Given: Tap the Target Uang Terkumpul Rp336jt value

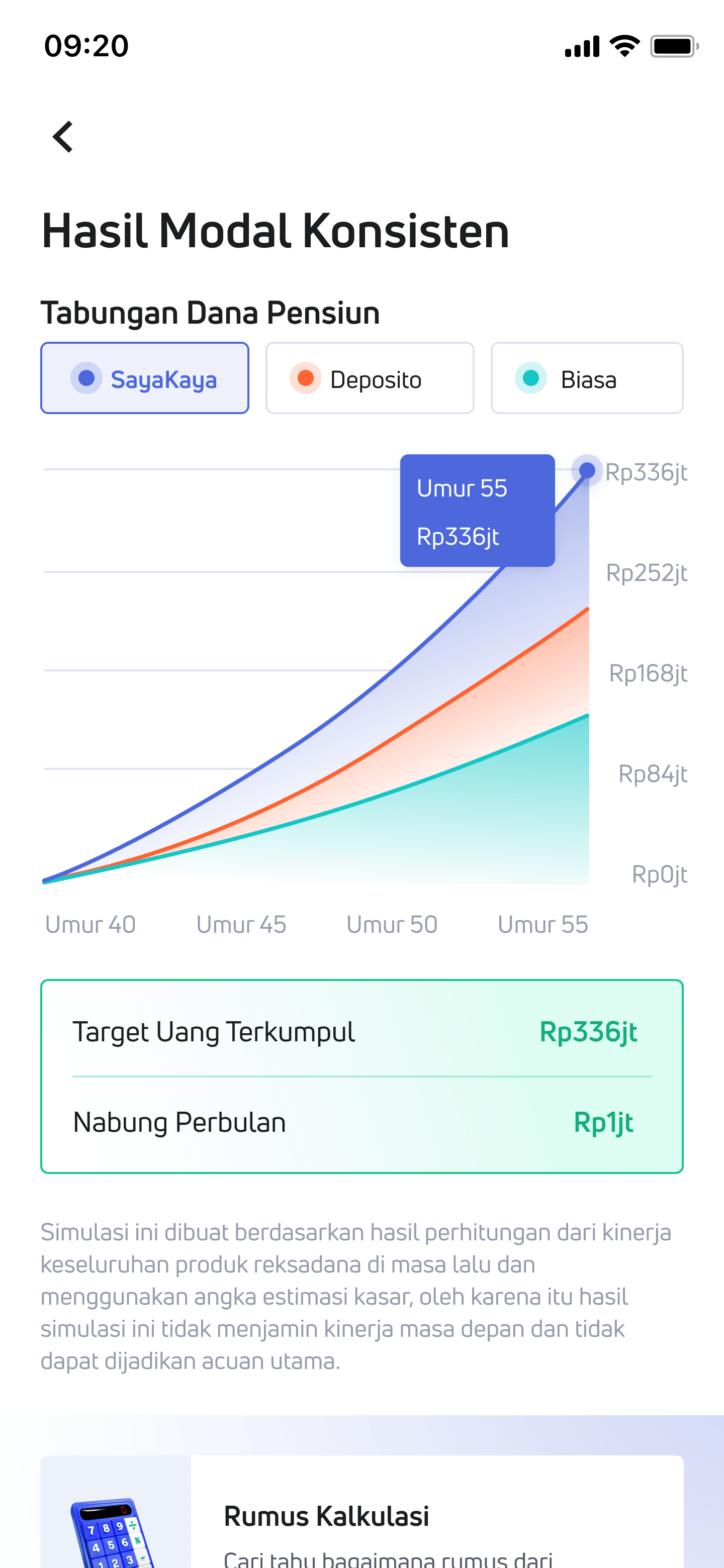Looking at the screenshot, I should [x=589, y=1032].
